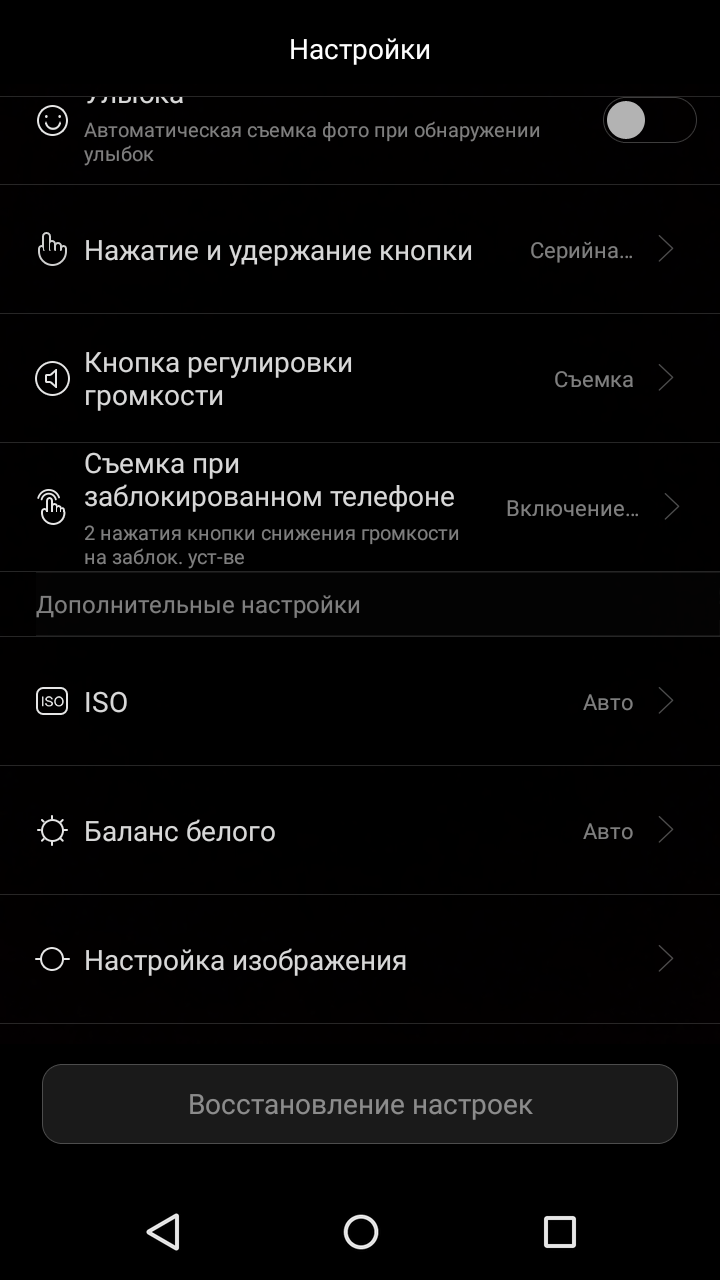Open Съемка при заблокированном телефоне

360,508
